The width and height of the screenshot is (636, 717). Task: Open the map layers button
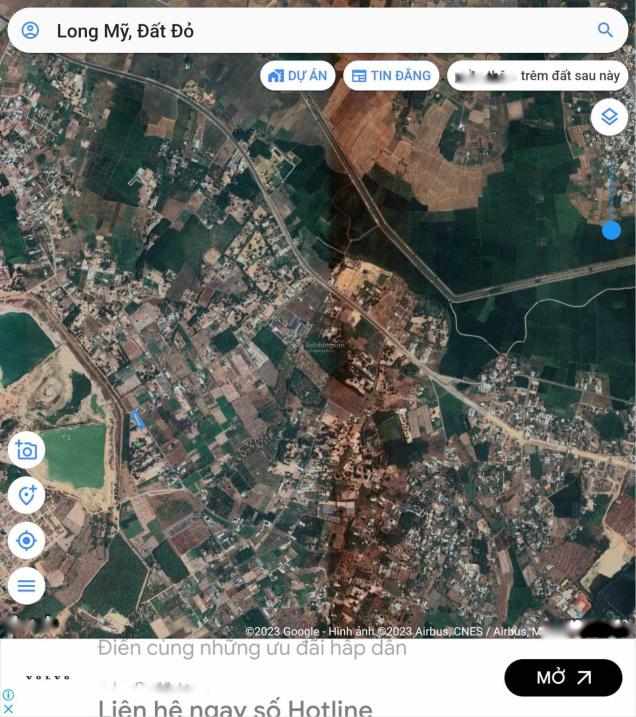(609, 117)
